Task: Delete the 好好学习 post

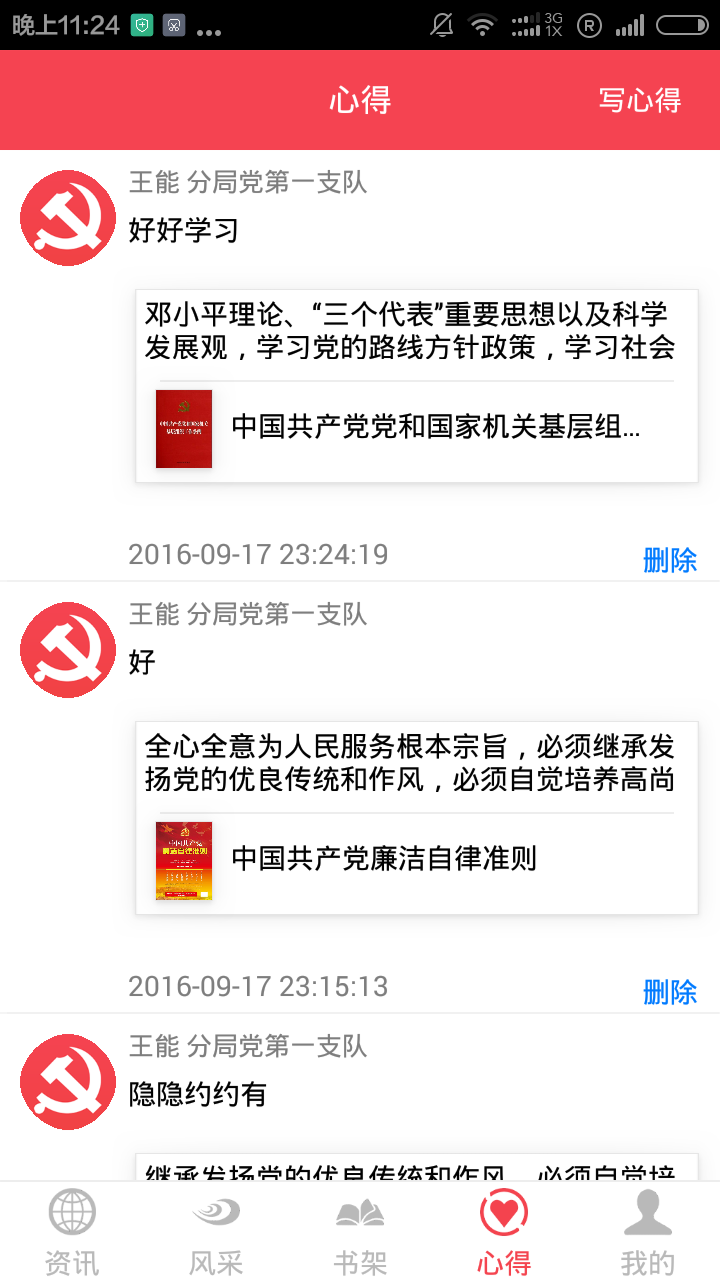Action: (669, 560)
